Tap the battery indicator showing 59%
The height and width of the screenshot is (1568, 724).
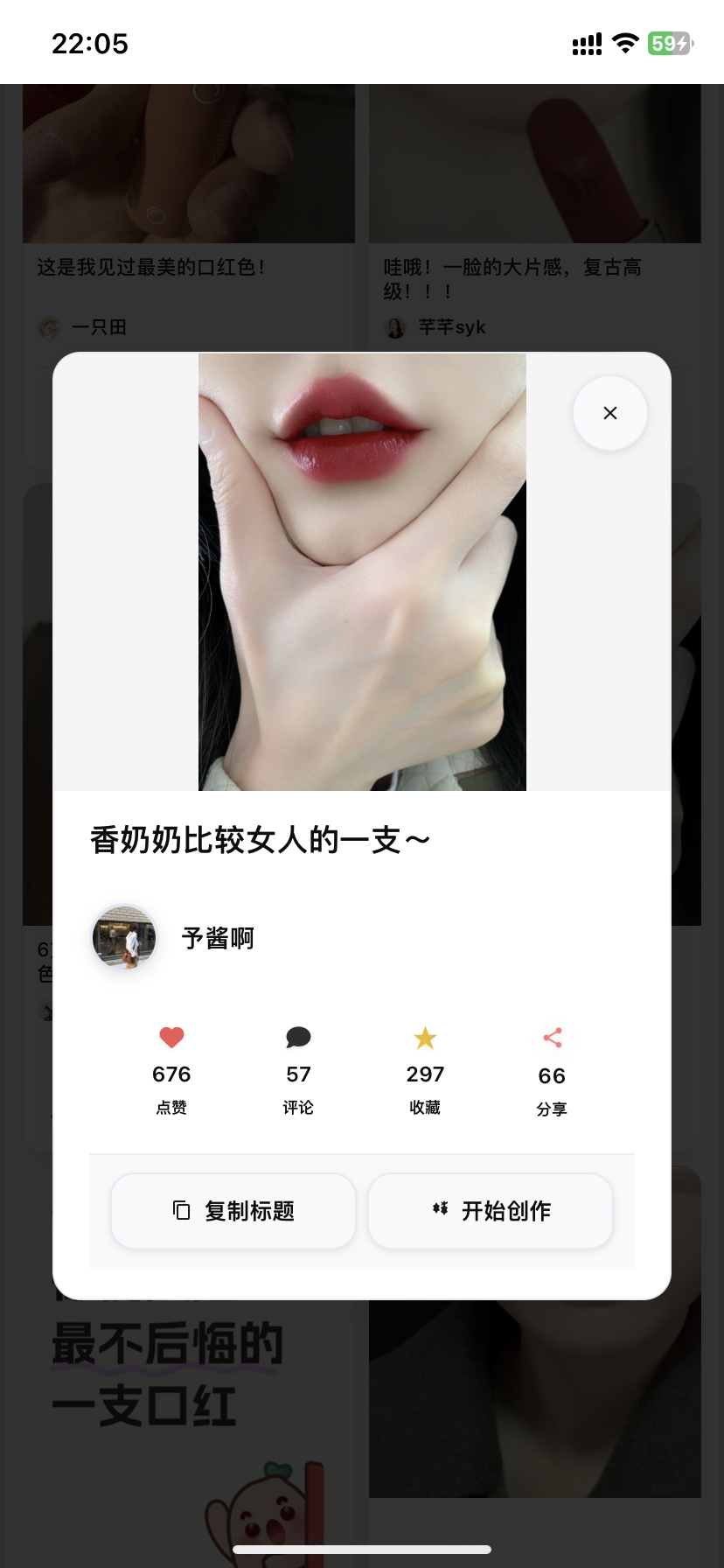tap(670, 43)
